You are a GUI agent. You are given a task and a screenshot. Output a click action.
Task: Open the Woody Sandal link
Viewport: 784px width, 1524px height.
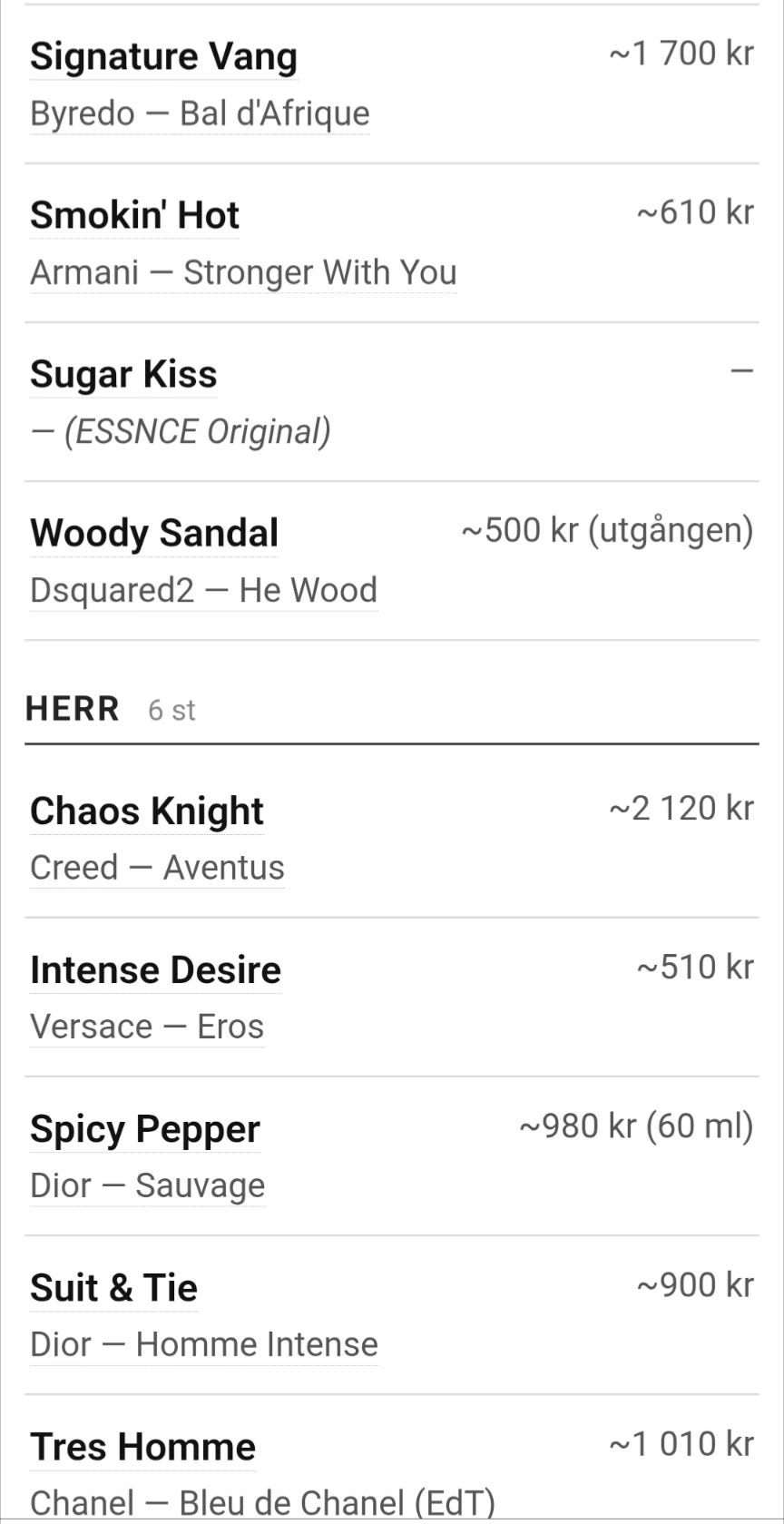pos(154,534)
